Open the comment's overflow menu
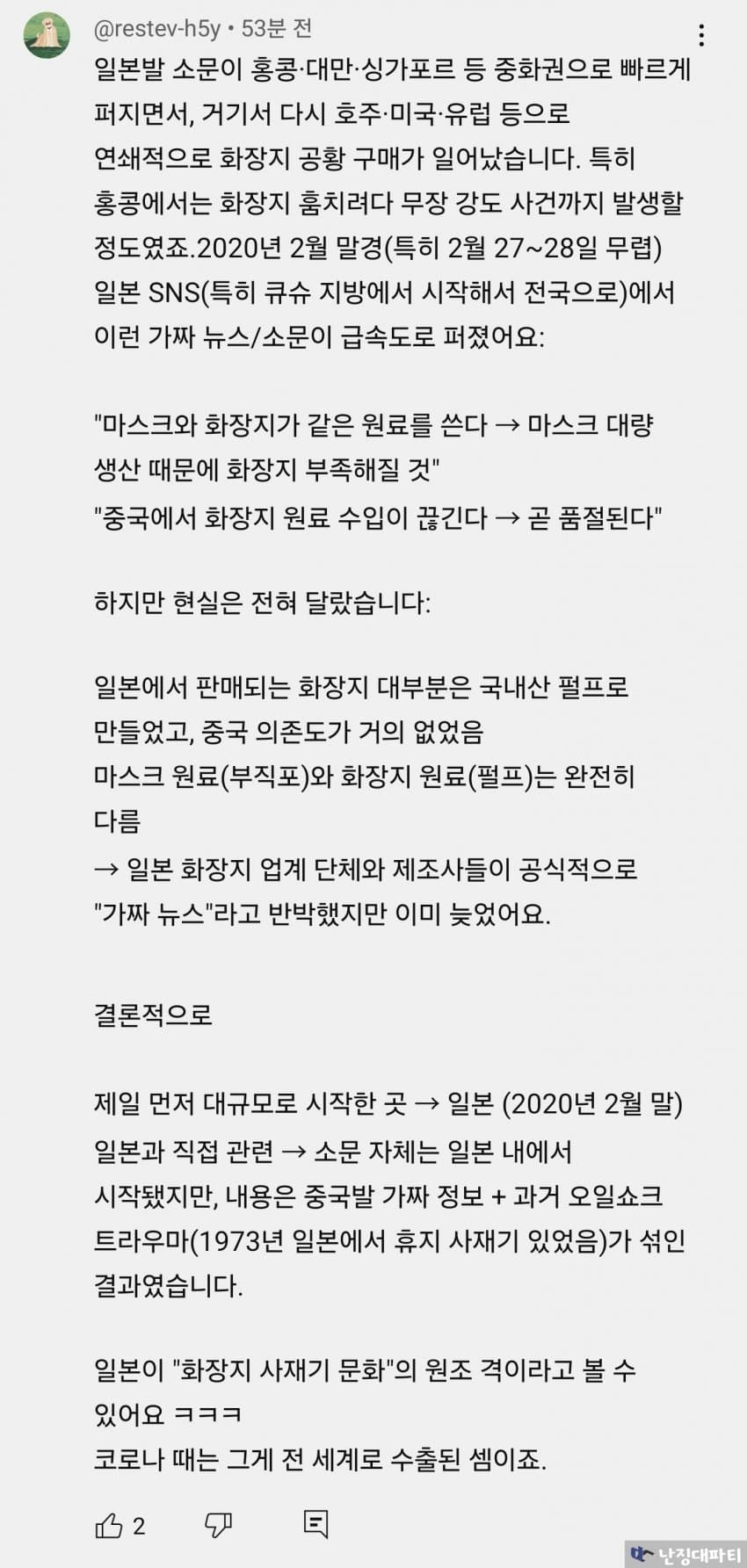 [x=700, y=35]
